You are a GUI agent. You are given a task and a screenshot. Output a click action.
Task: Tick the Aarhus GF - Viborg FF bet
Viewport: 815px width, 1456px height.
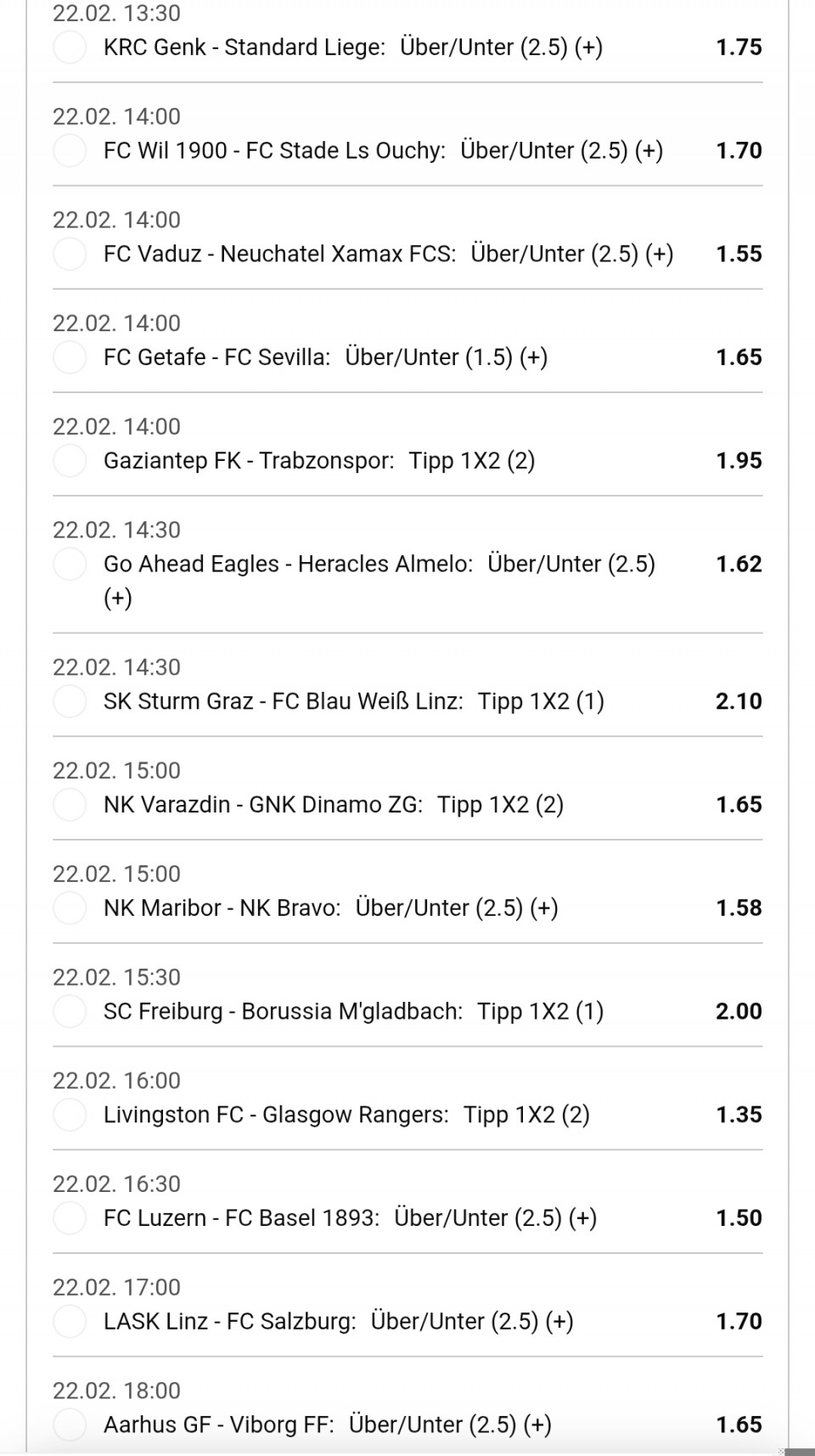point(70,1425)
